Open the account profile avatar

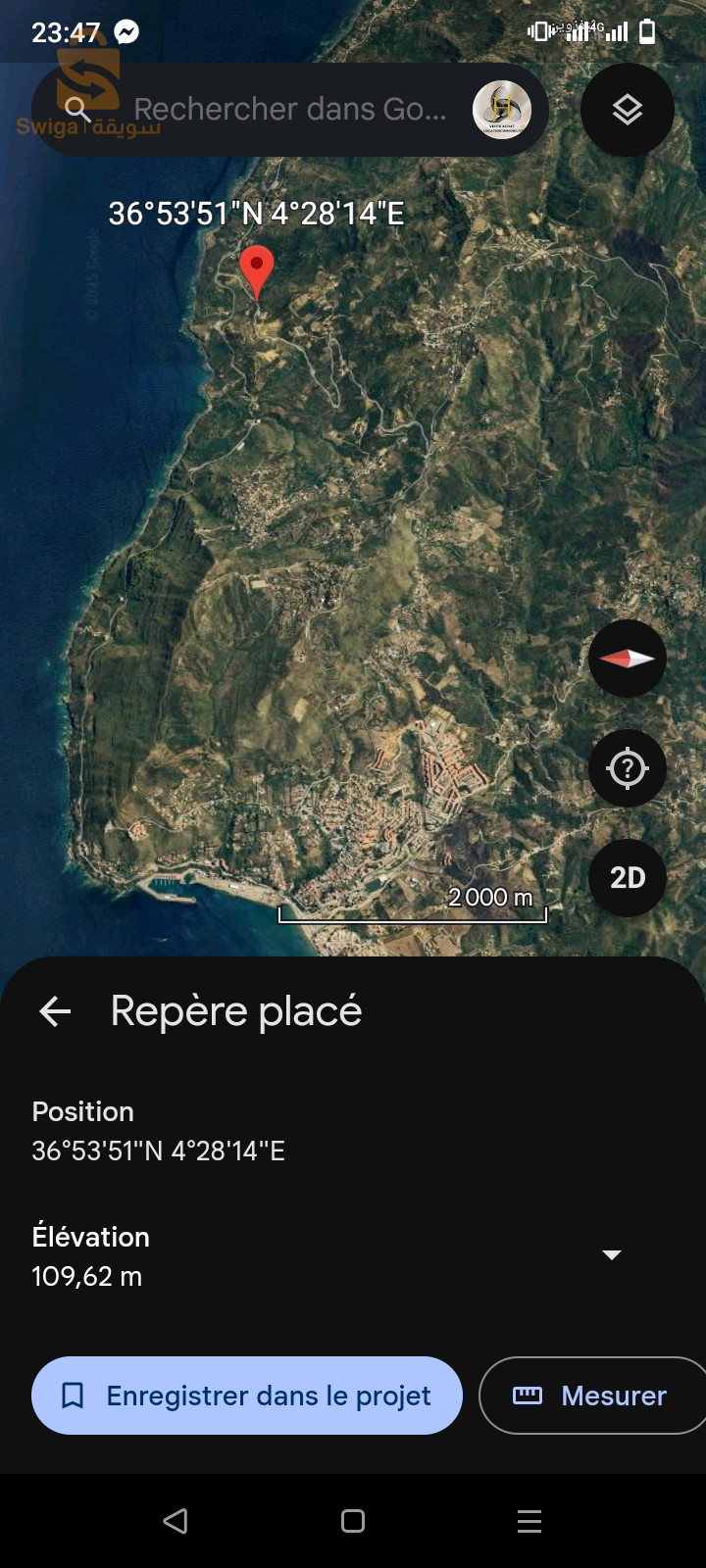pos(502,110)
